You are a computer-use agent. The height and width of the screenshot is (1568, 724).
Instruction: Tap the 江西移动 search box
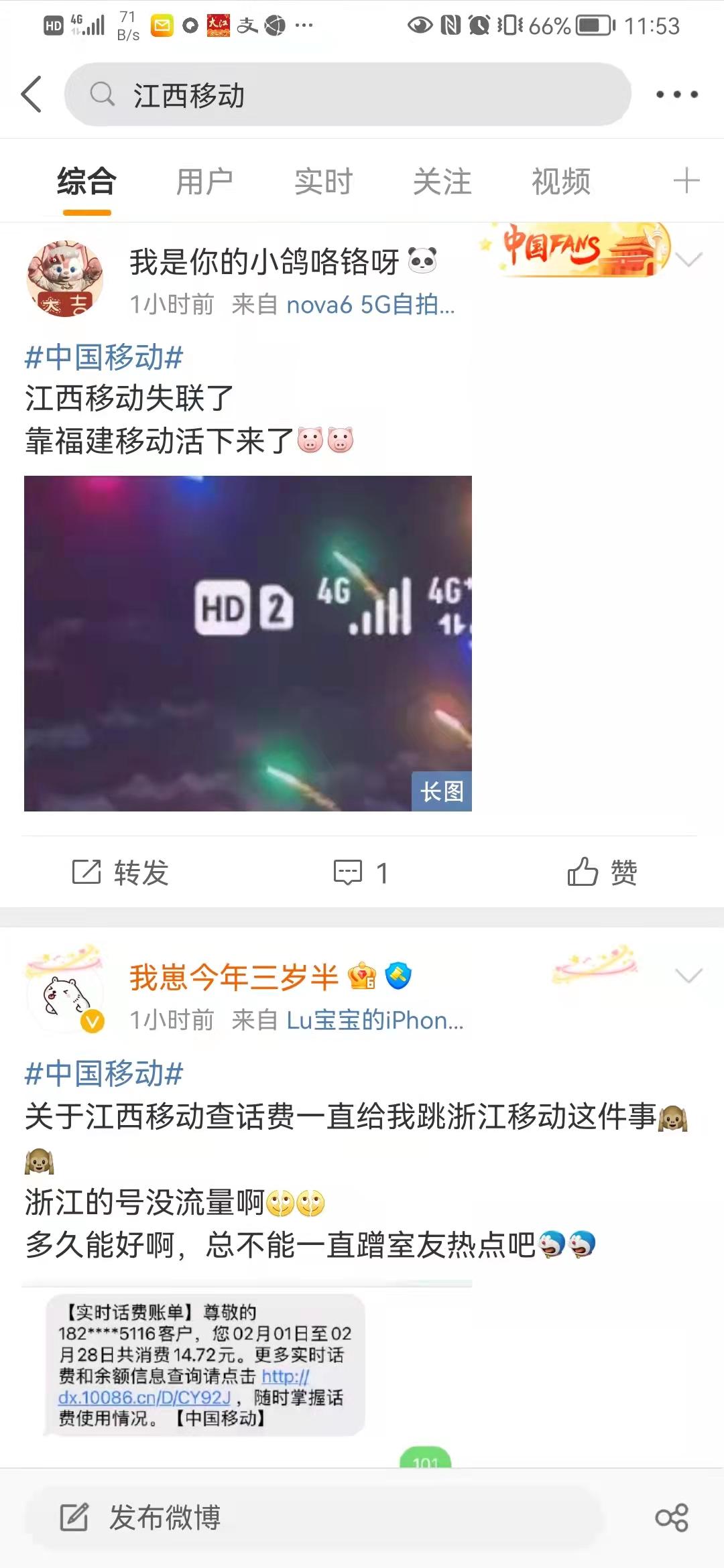pos(347,94)
